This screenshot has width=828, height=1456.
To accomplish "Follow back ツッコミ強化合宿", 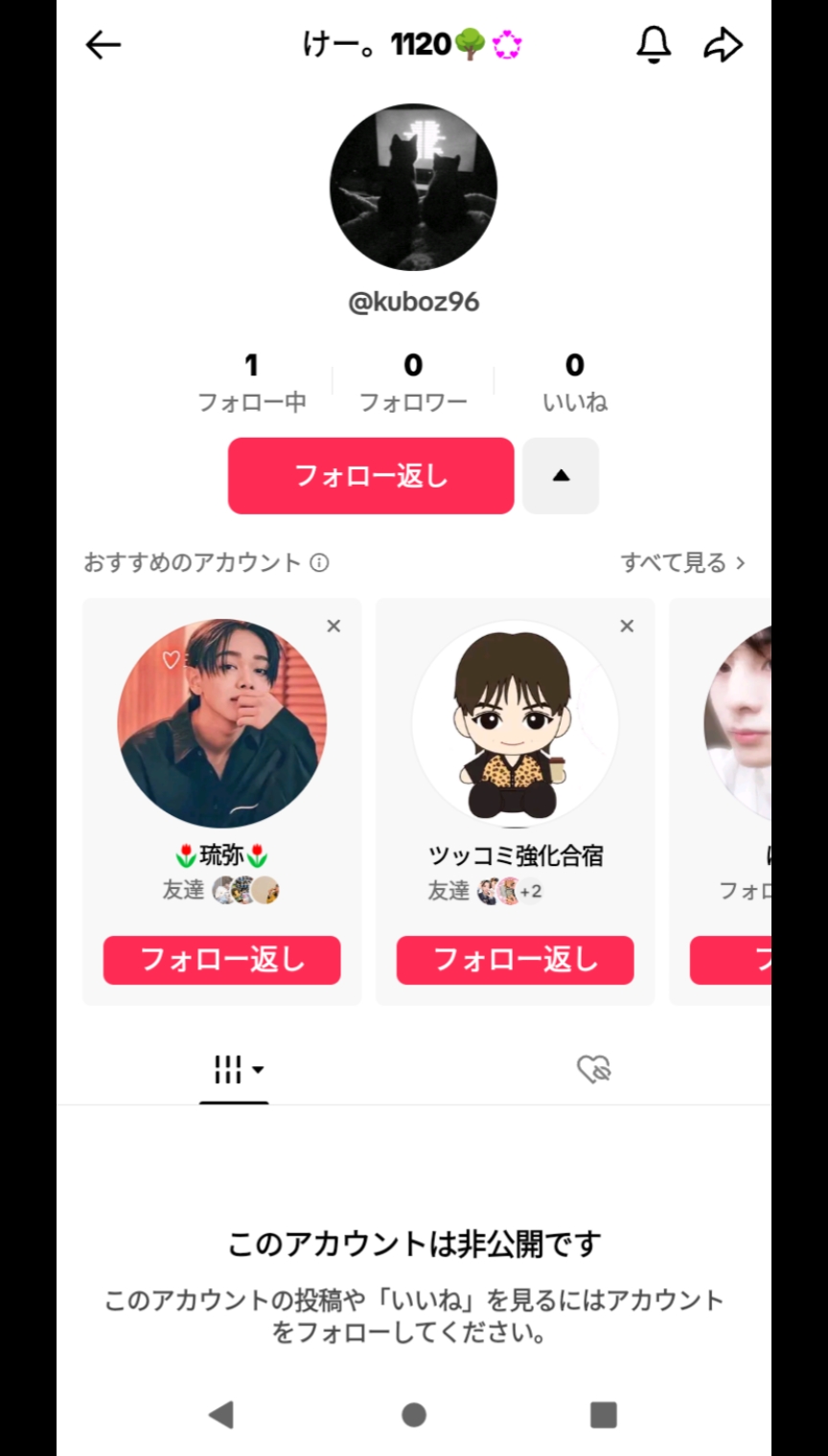I will pos(515,960).
